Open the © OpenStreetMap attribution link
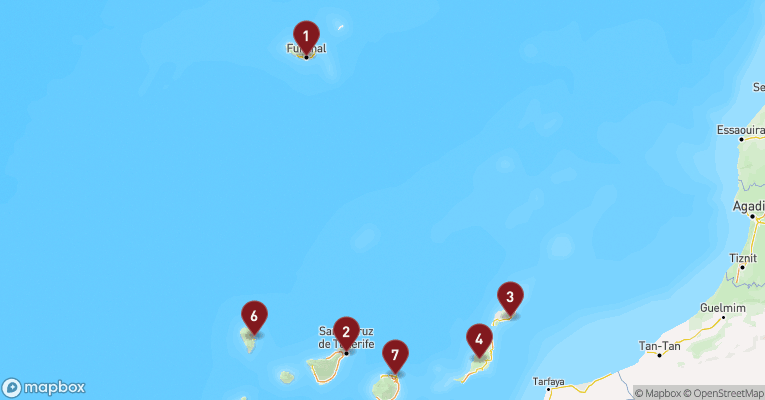The height and width of the screenshot is (400, 765). pyautogui.click(x=722, y=393)
